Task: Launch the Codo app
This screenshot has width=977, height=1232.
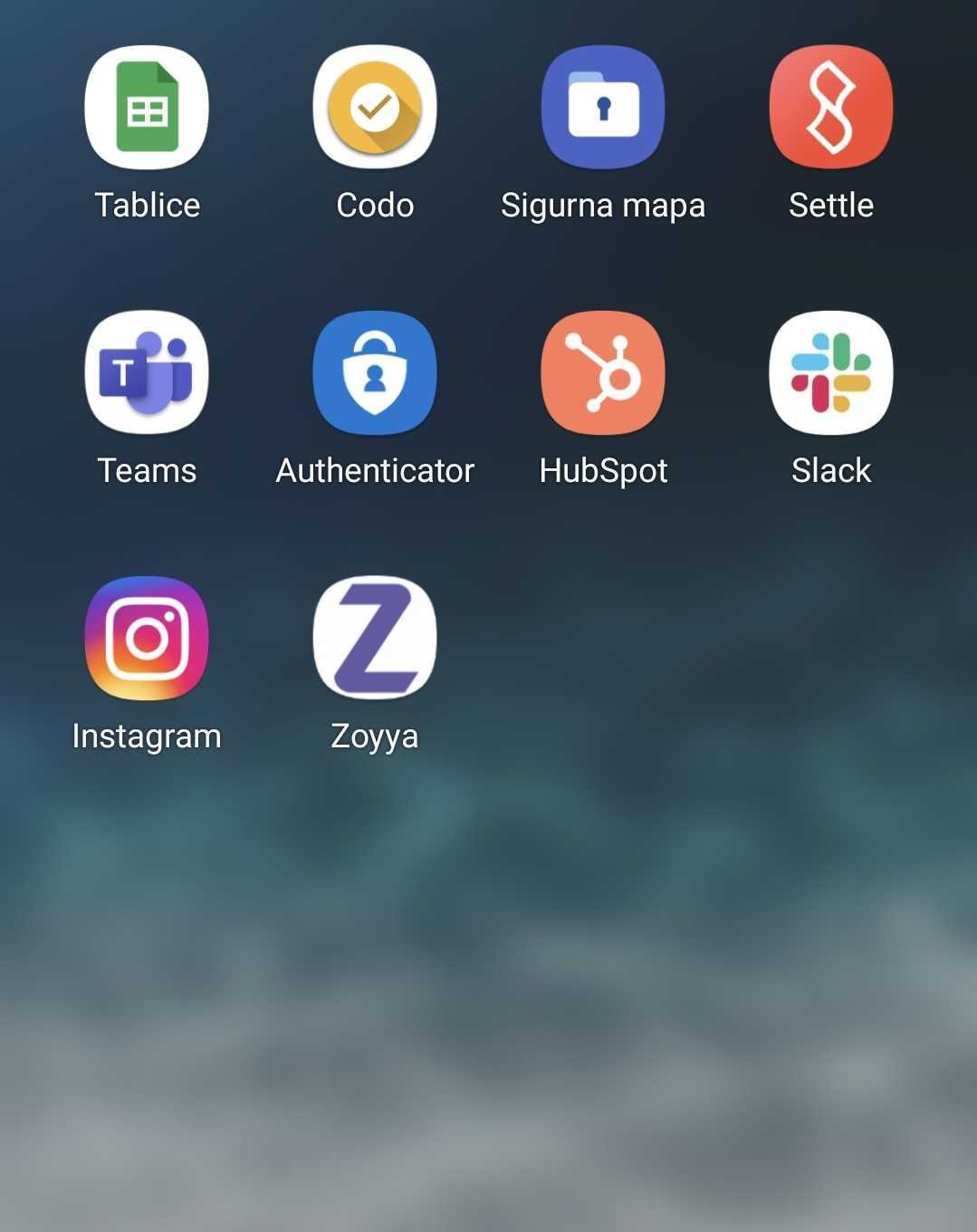Action: 375,108
